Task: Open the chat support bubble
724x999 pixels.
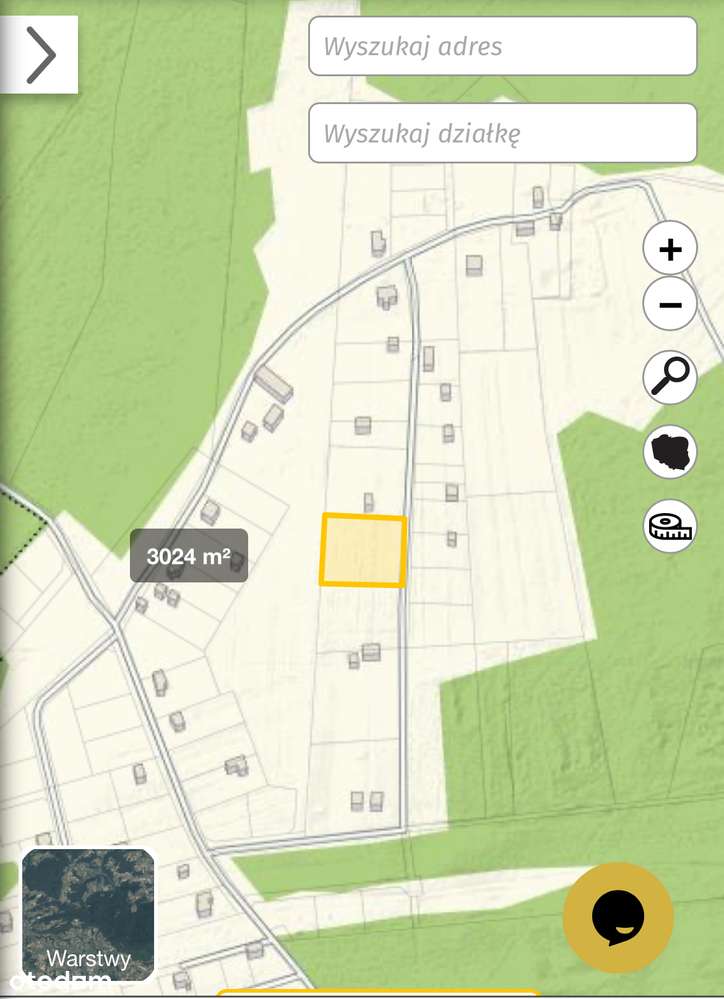Action: coord(618,917)
